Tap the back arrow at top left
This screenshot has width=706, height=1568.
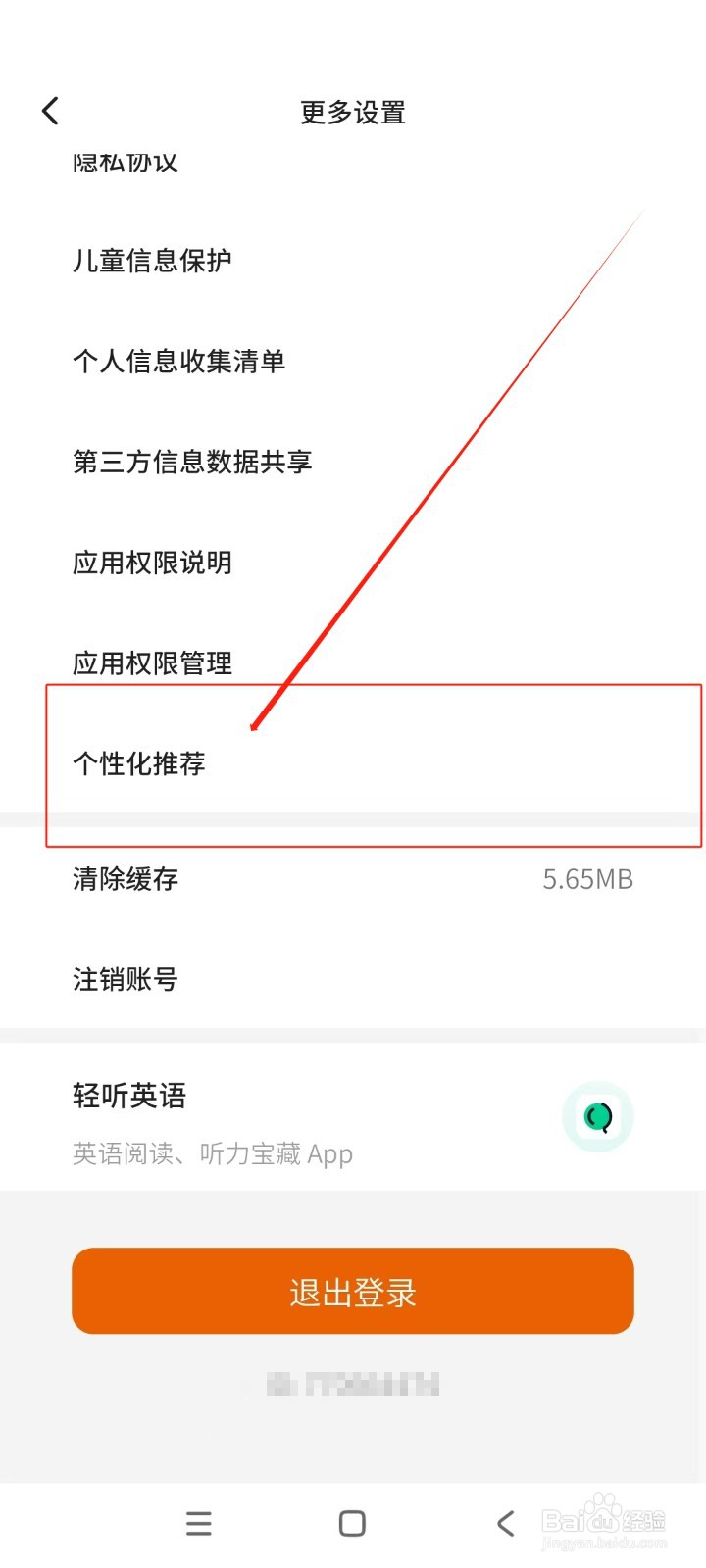point(49,111)
